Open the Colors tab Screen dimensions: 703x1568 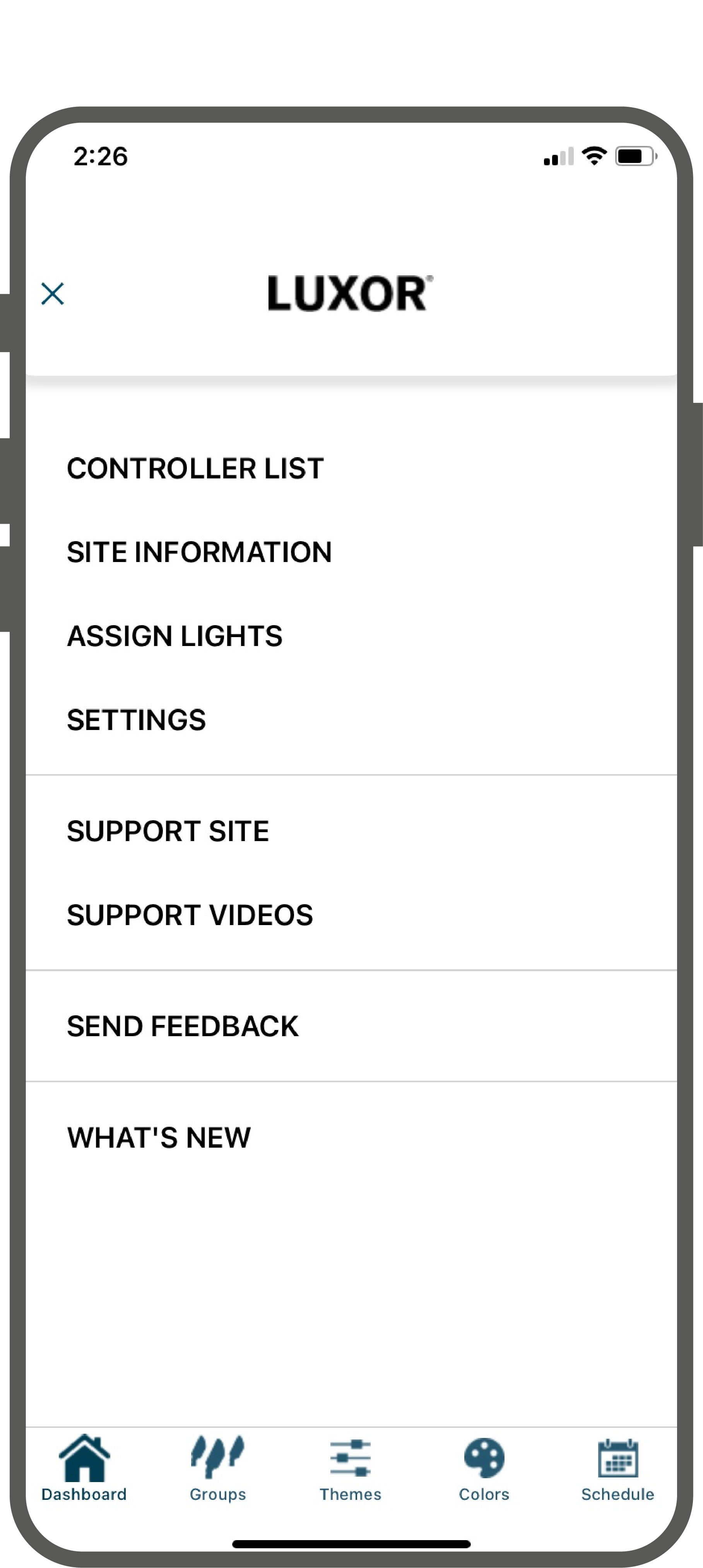(x=484, y=1468)
